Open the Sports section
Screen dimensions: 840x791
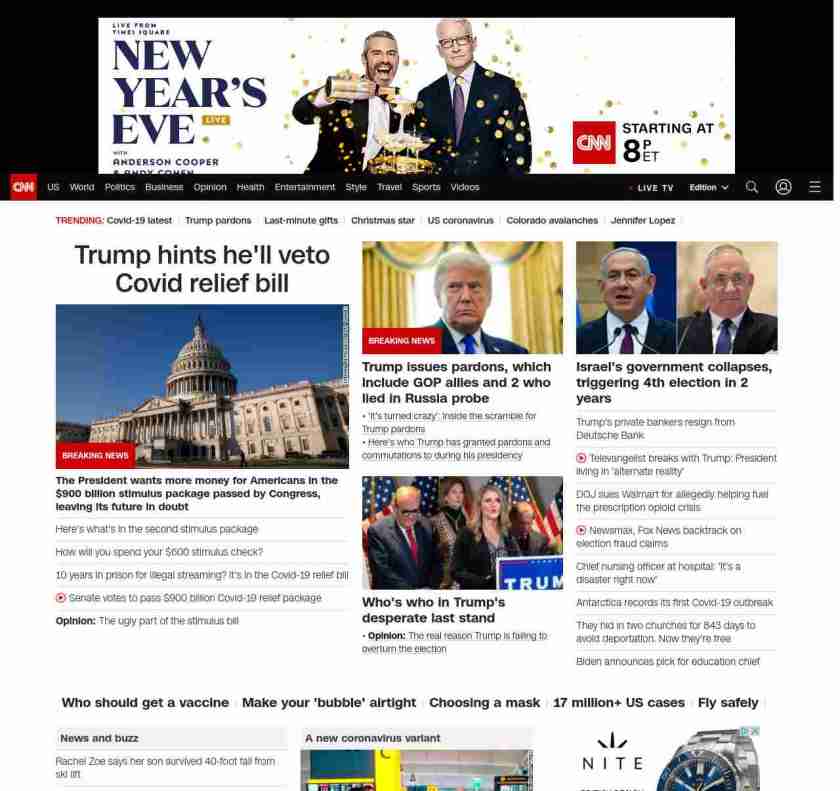(426, 187)
